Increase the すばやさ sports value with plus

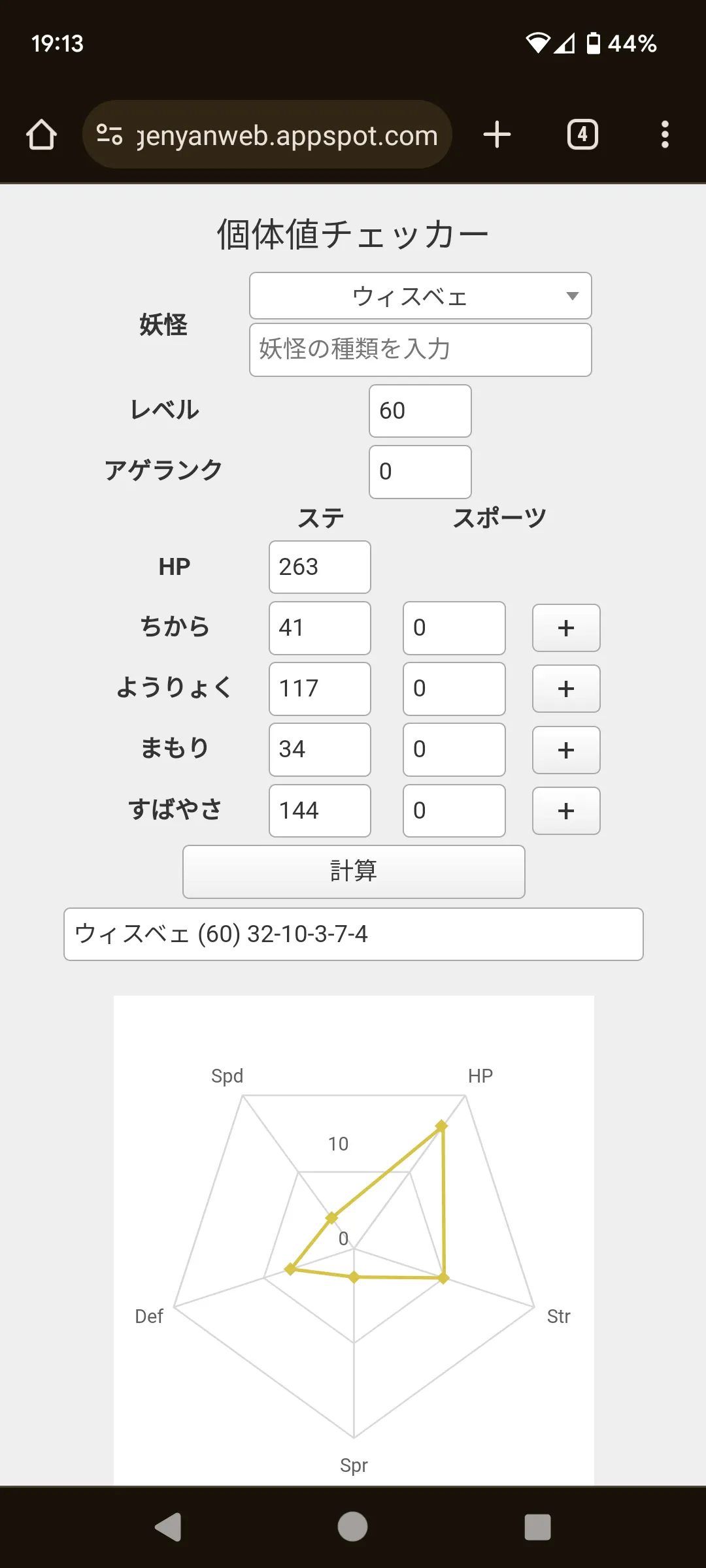click(x=566, y=811)
